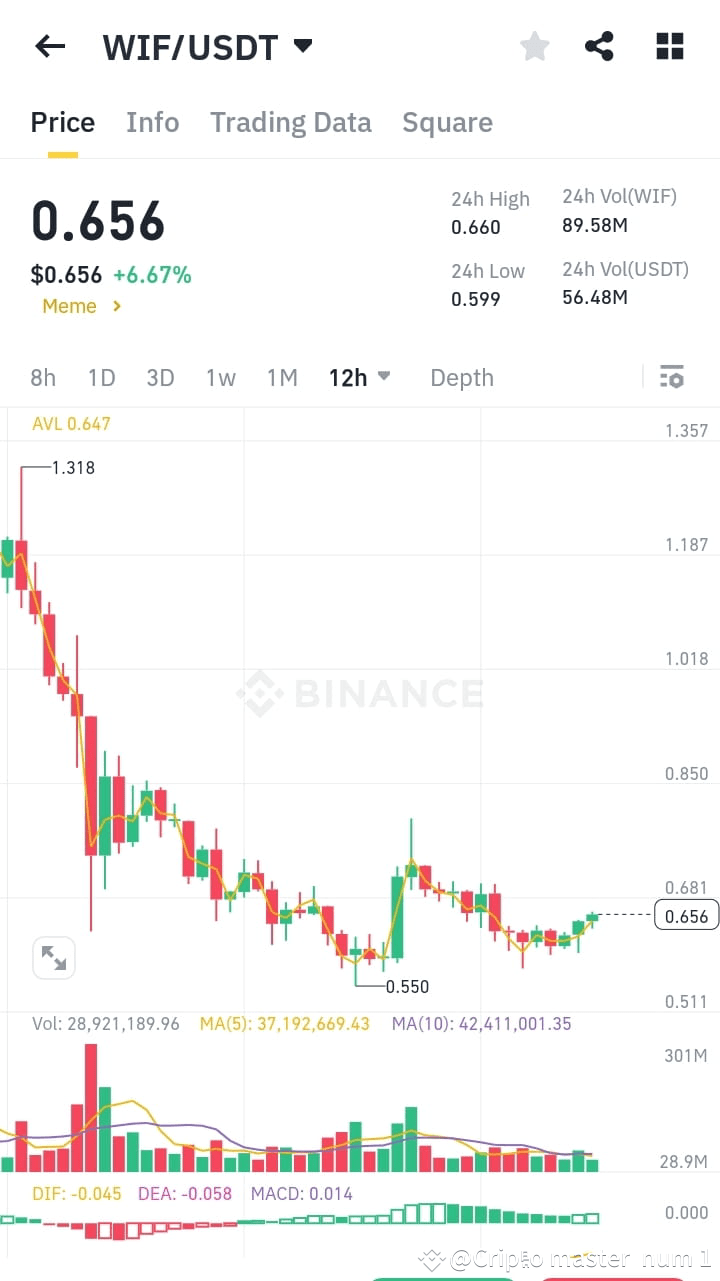This screenshot has width=720, height=1281.
Task: Switch chart to 1M interval
Action: tap(282, 377)
